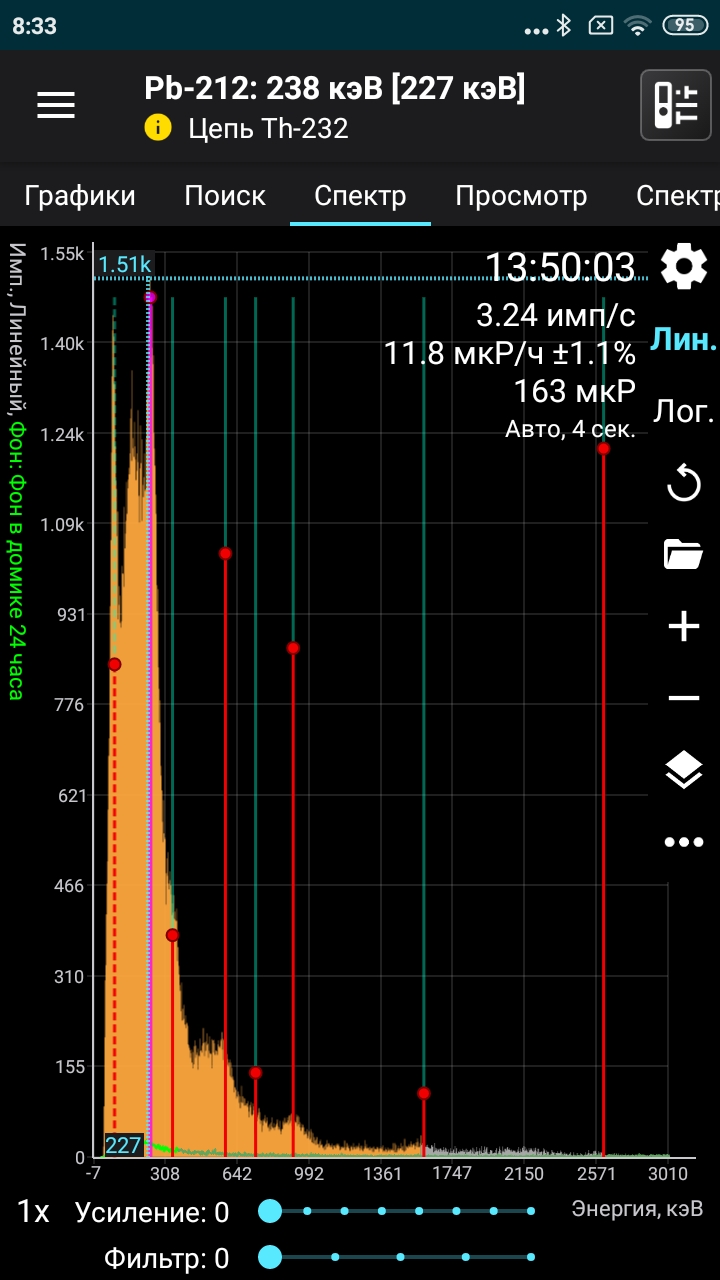This screenshot has height=1280, width=720.
Task: Switch to the Графики tab
Action: coord(80,195)
